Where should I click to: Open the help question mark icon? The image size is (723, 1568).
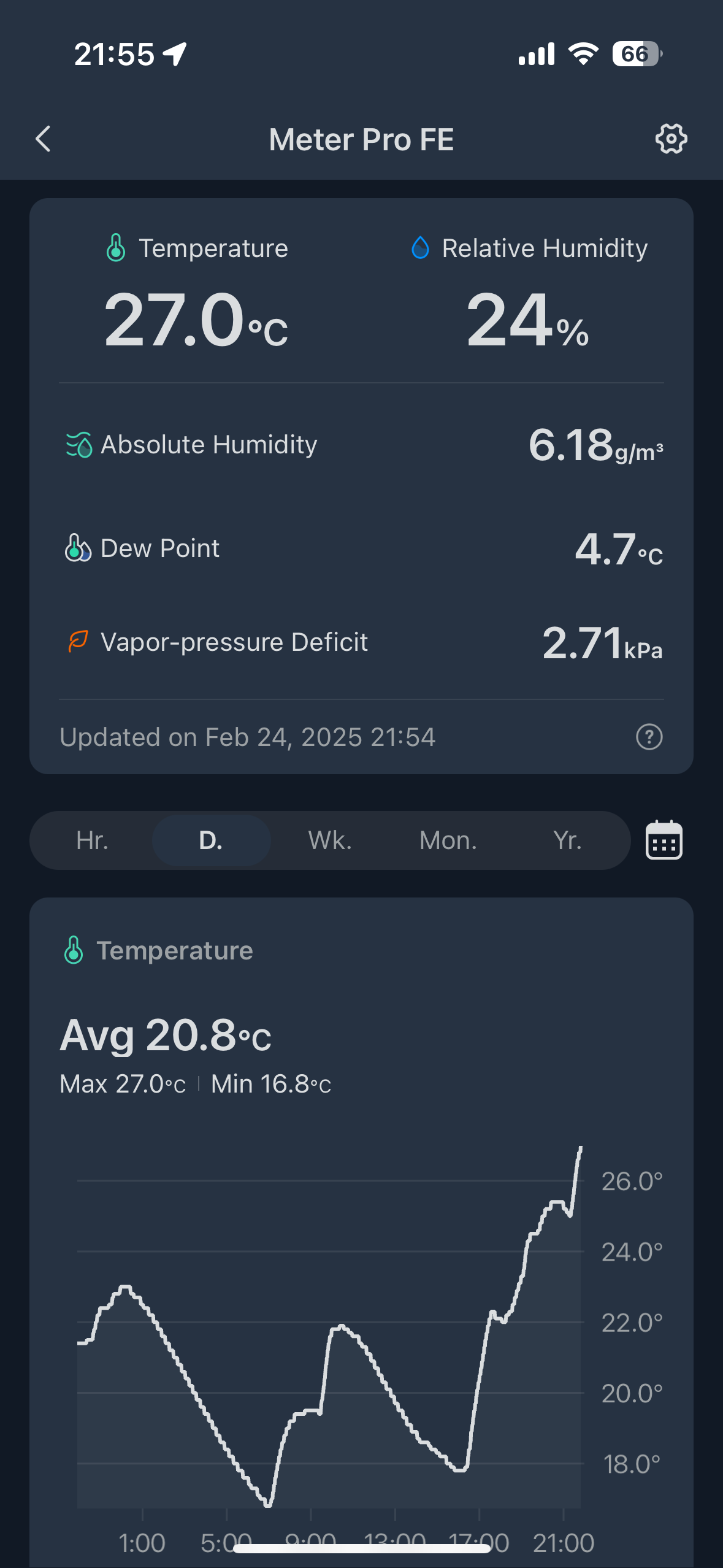(649, 737)
